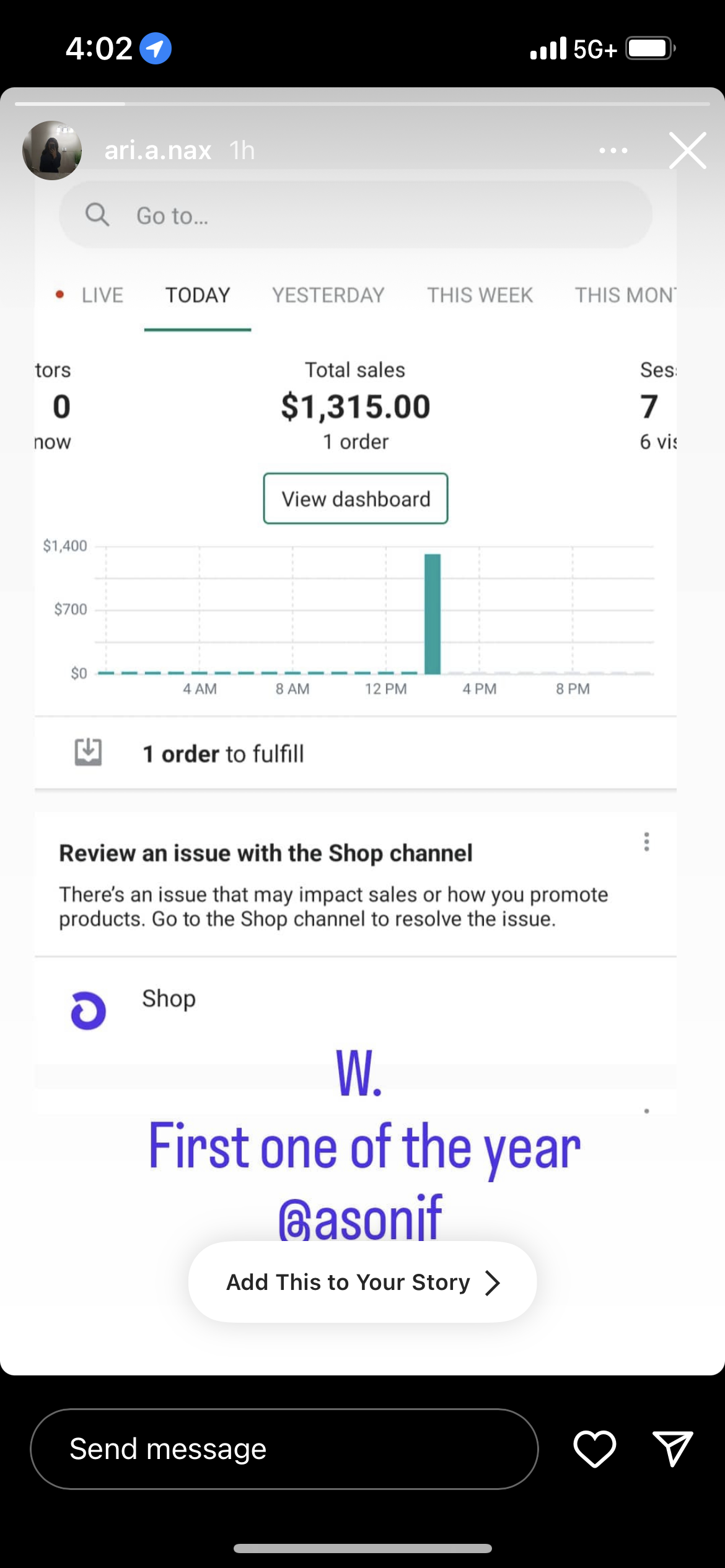Close the story viewer
The width and height of the screenshot is (725, 1568).
pyautogui.click(x=687, y=150)
